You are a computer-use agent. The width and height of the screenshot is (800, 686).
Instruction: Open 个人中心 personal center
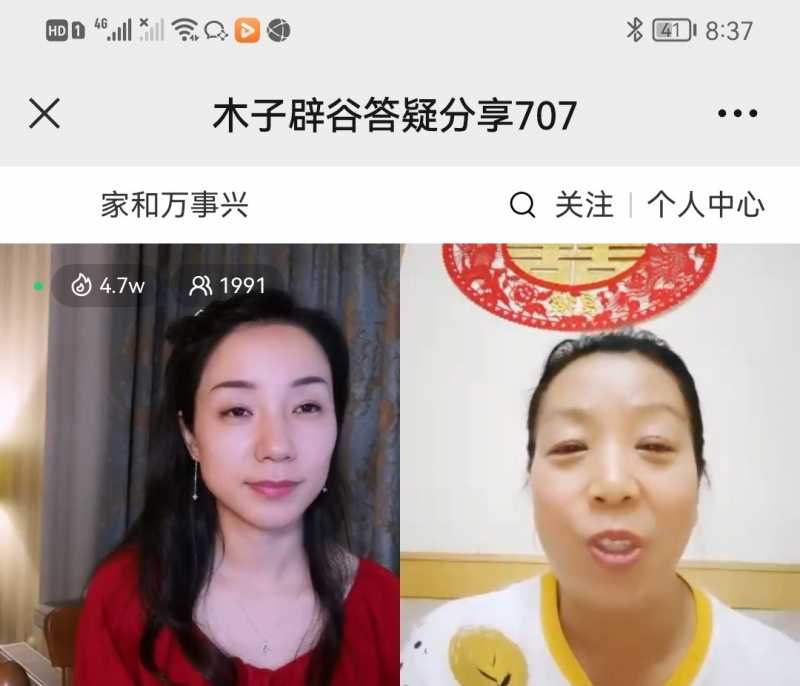pyautogui.click(x=705, y=206)
